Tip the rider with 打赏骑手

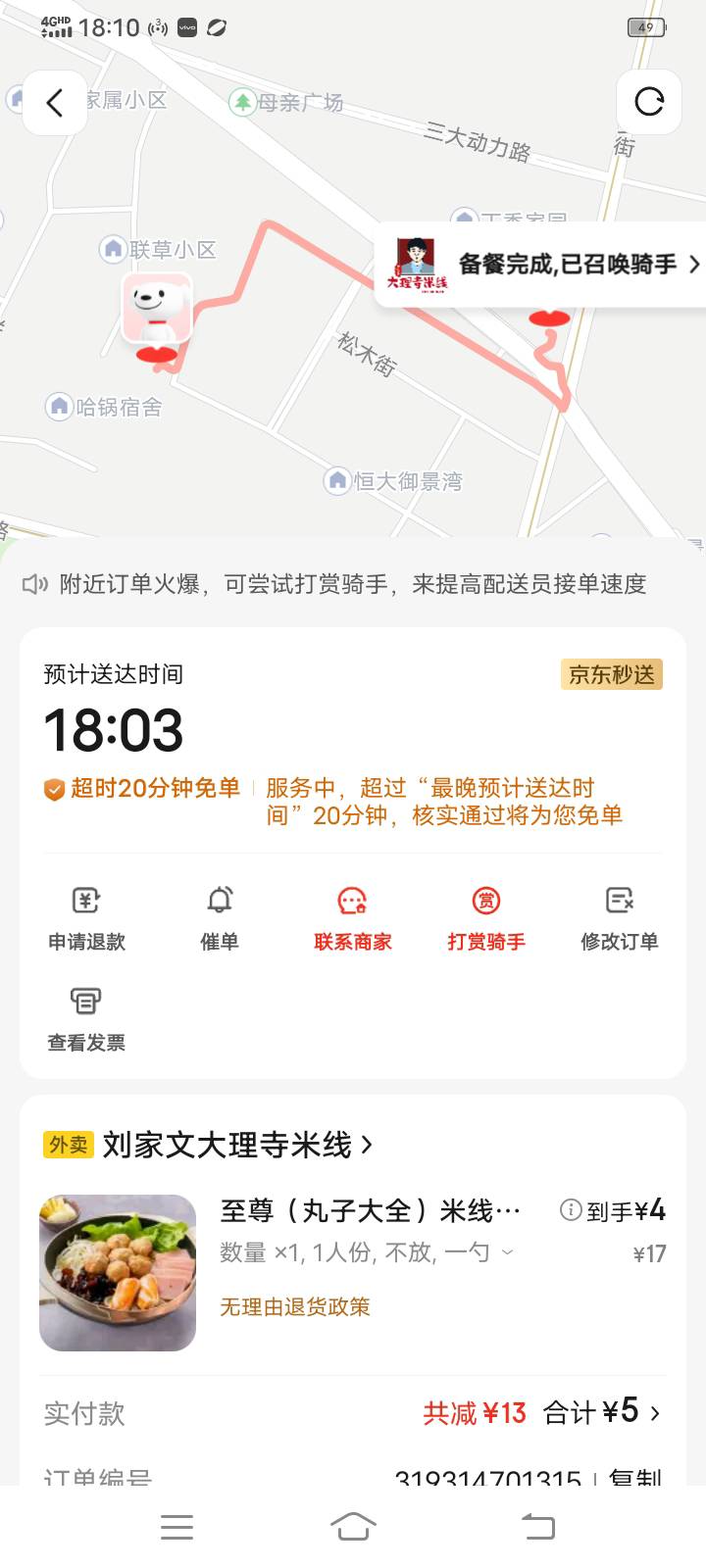486,918
